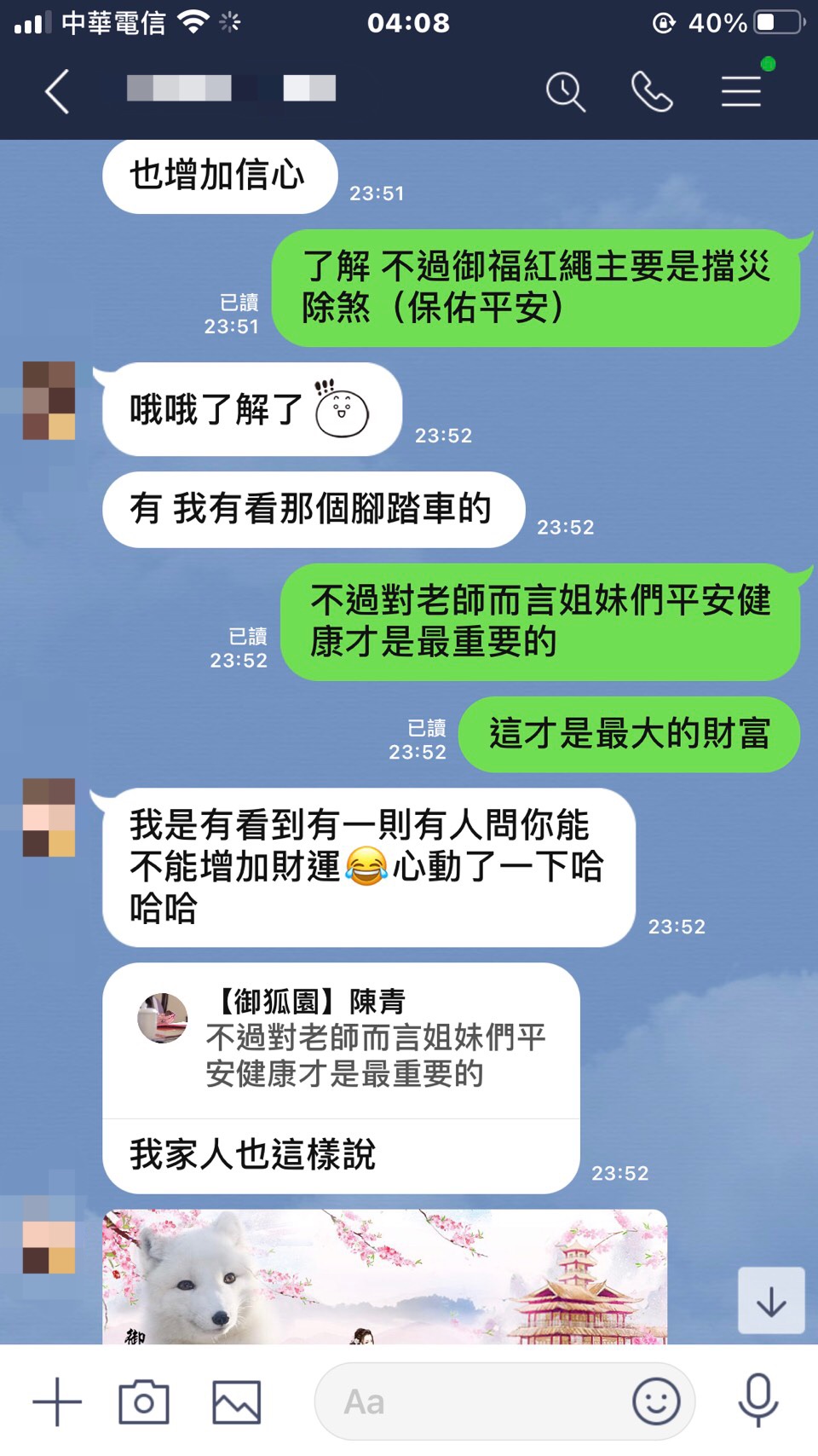Search within this conversation
The width and height of the screenshot is (818, 1456).
point(565,91)
